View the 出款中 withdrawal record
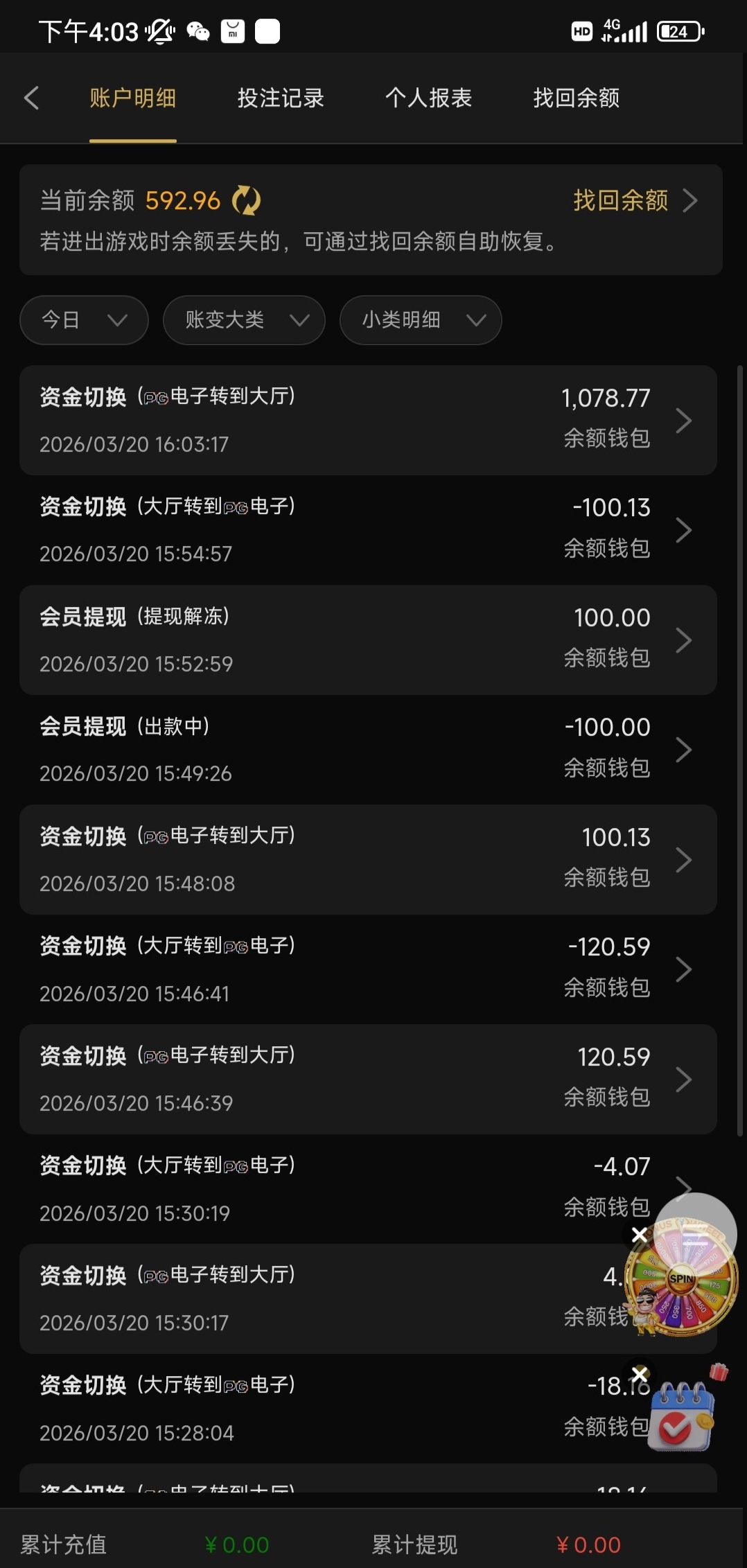747x1568 pixels. point(368,750)
